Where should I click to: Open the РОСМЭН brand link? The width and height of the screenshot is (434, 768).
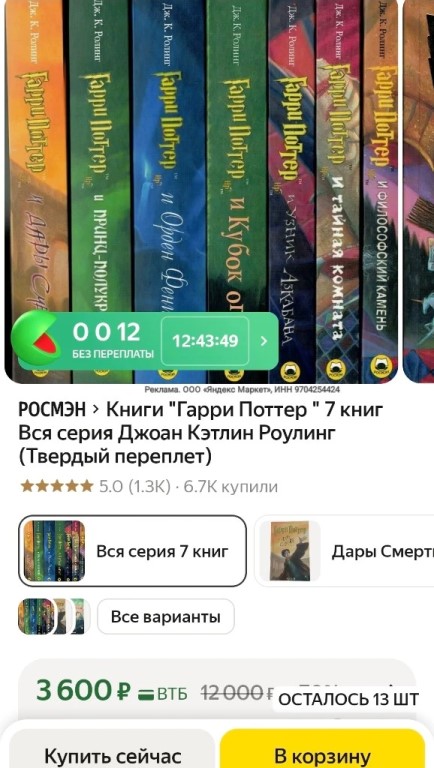click(52, 409)
